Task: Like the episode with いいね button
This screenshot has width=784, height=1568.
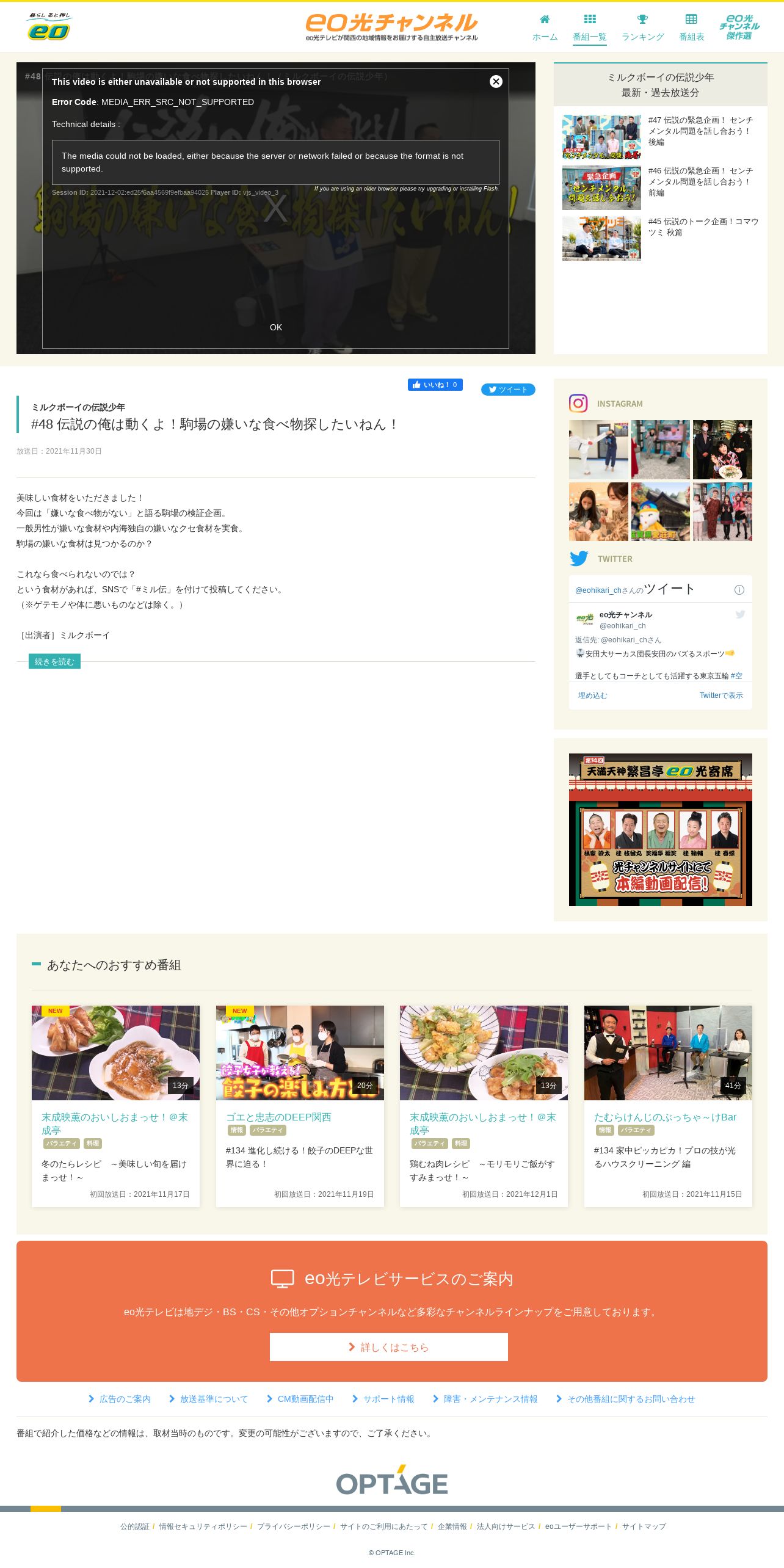Action: (435, 385)
